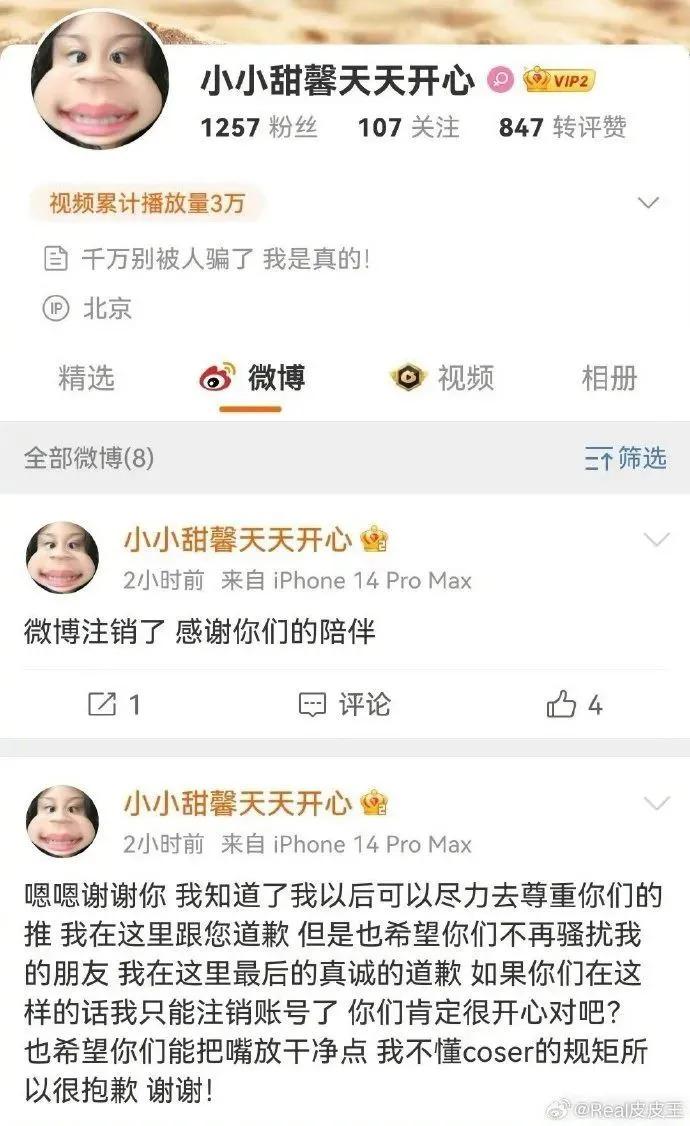Open options chevron on the 微博注销了 post

click(656, 541)
